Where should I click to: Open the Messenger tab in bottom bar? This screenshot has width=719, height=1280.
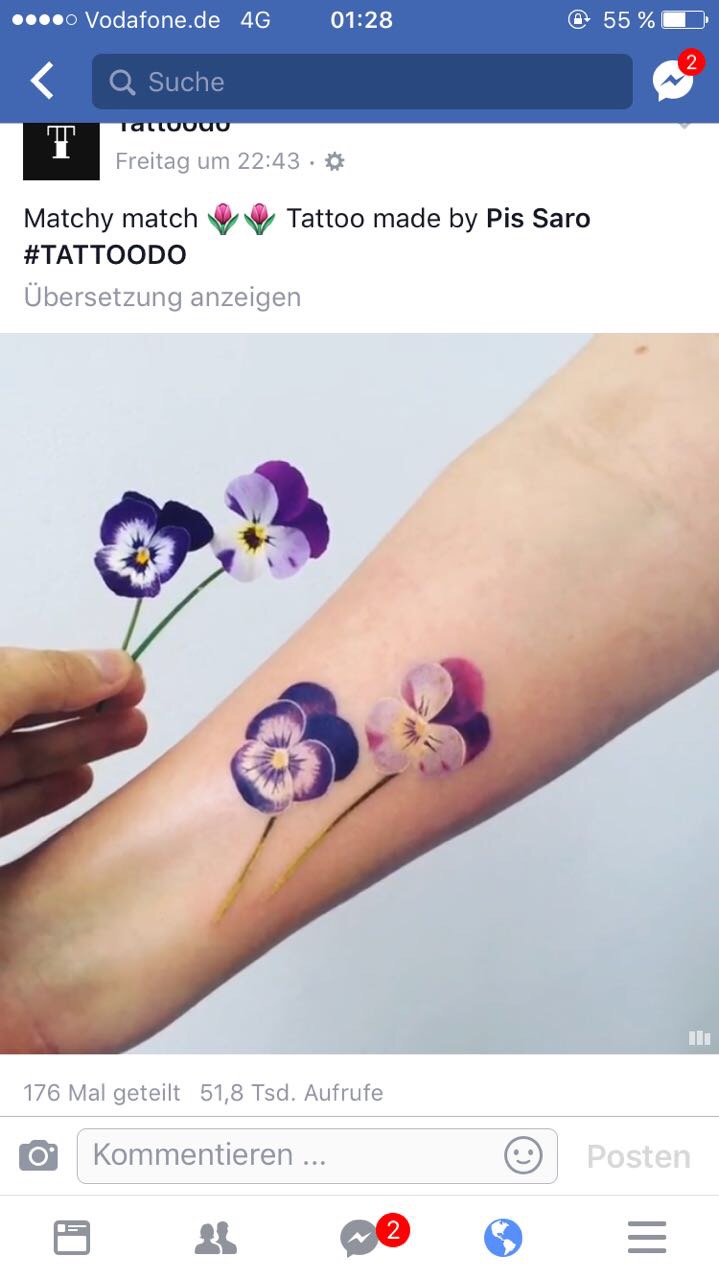tap(360, 1238)
